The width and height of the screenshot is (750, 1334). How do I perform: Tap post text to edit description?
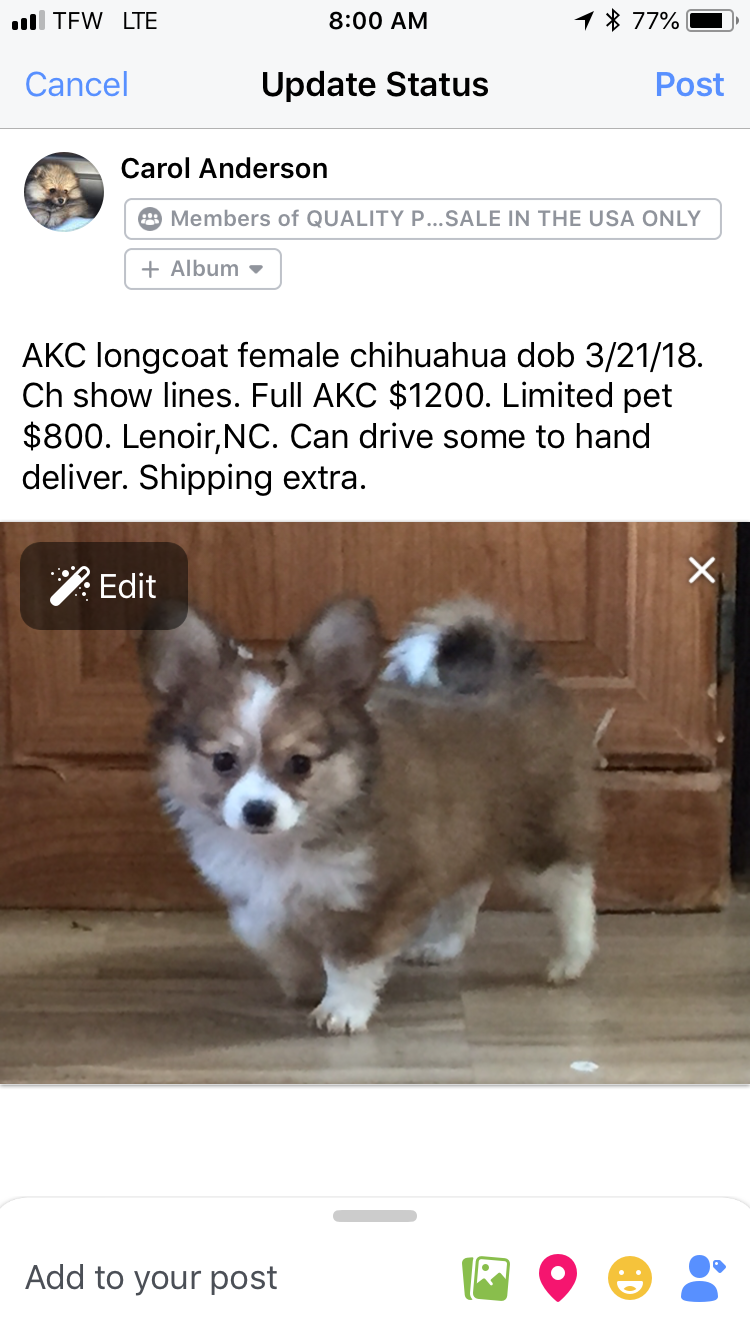coord(362,416)
